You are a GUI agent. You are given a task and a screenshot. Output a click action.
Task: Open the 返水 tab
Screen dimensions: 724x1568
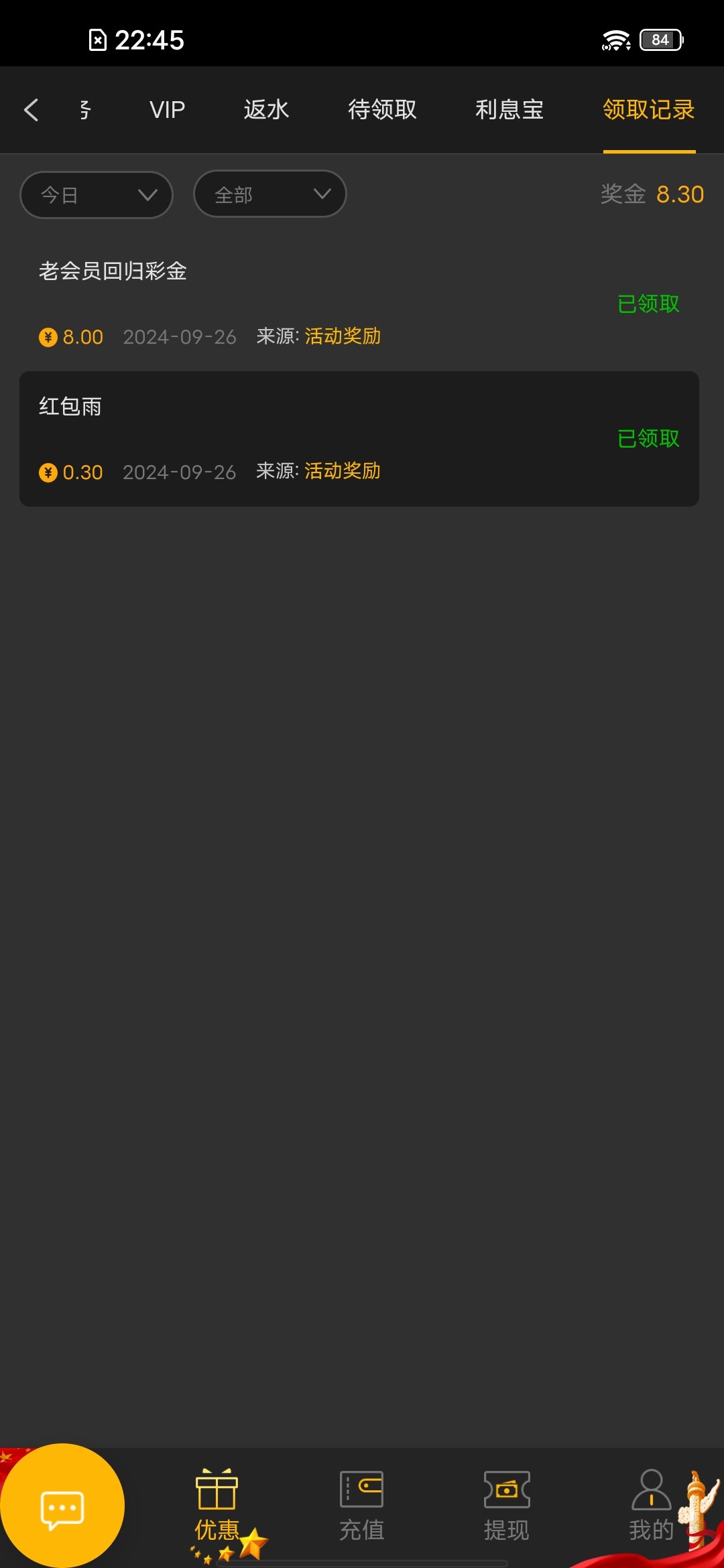266,110
